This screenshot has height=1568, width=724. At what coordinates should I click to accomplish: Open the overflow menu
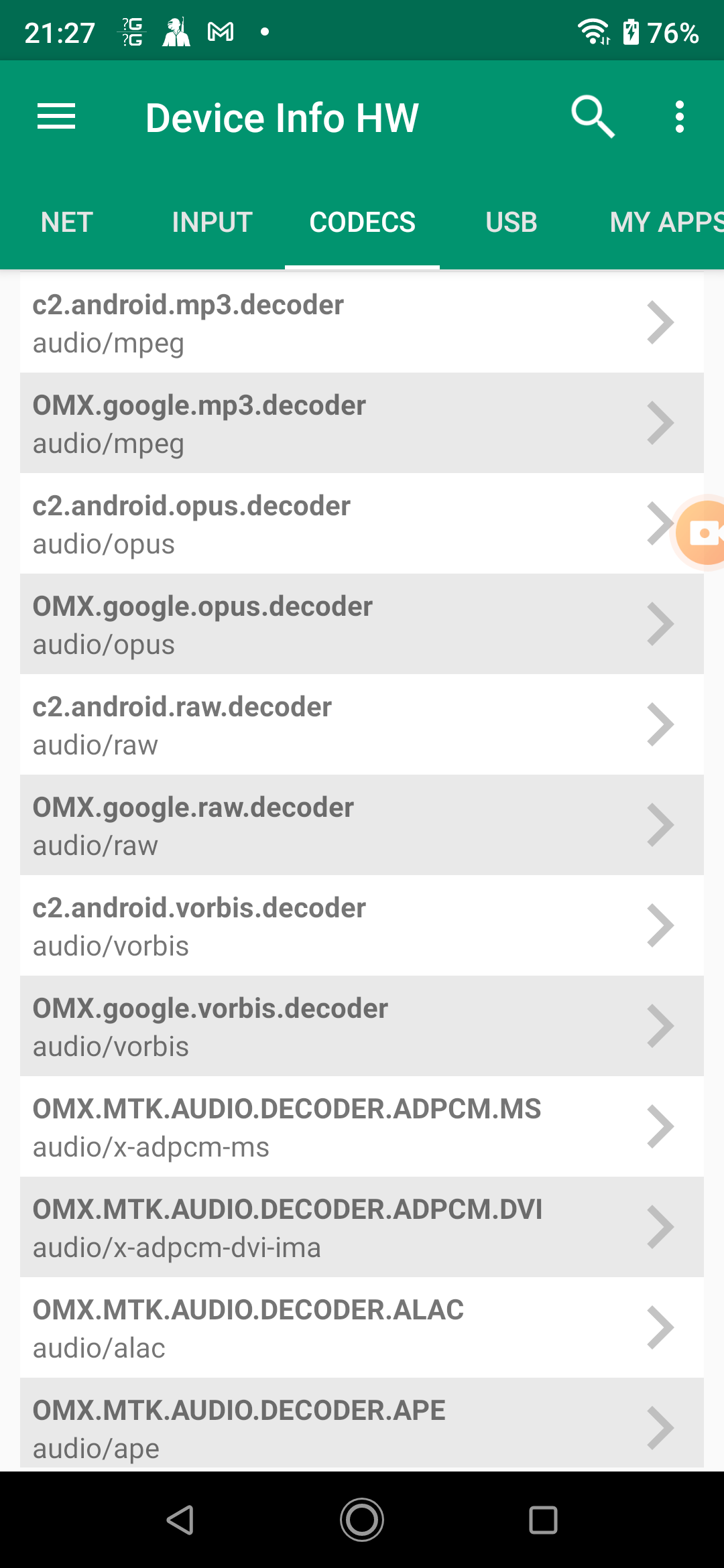coord(680,117)
